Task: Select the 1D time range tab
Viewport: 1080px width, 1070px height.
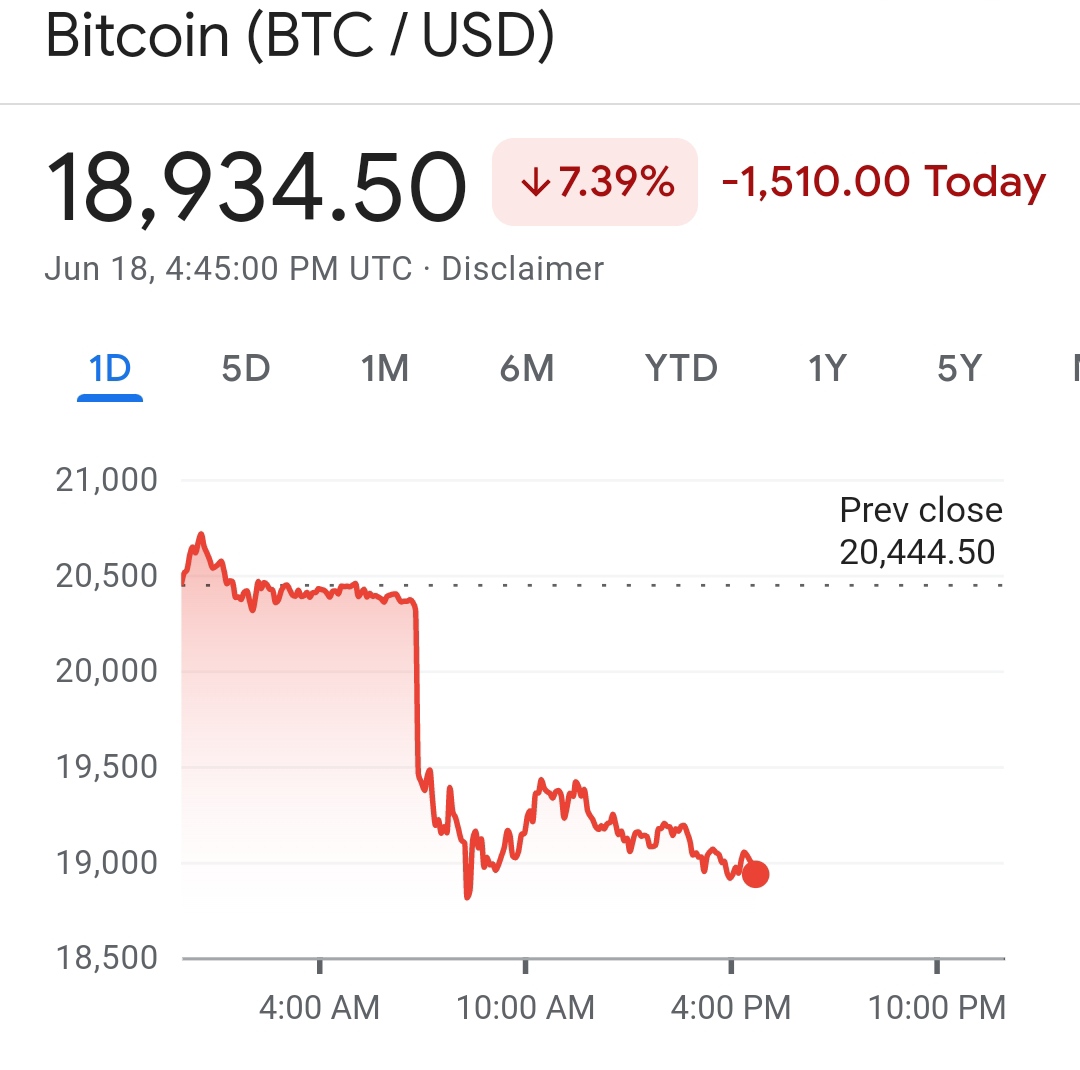Action: pyautogui.click(x=110, y=369)
